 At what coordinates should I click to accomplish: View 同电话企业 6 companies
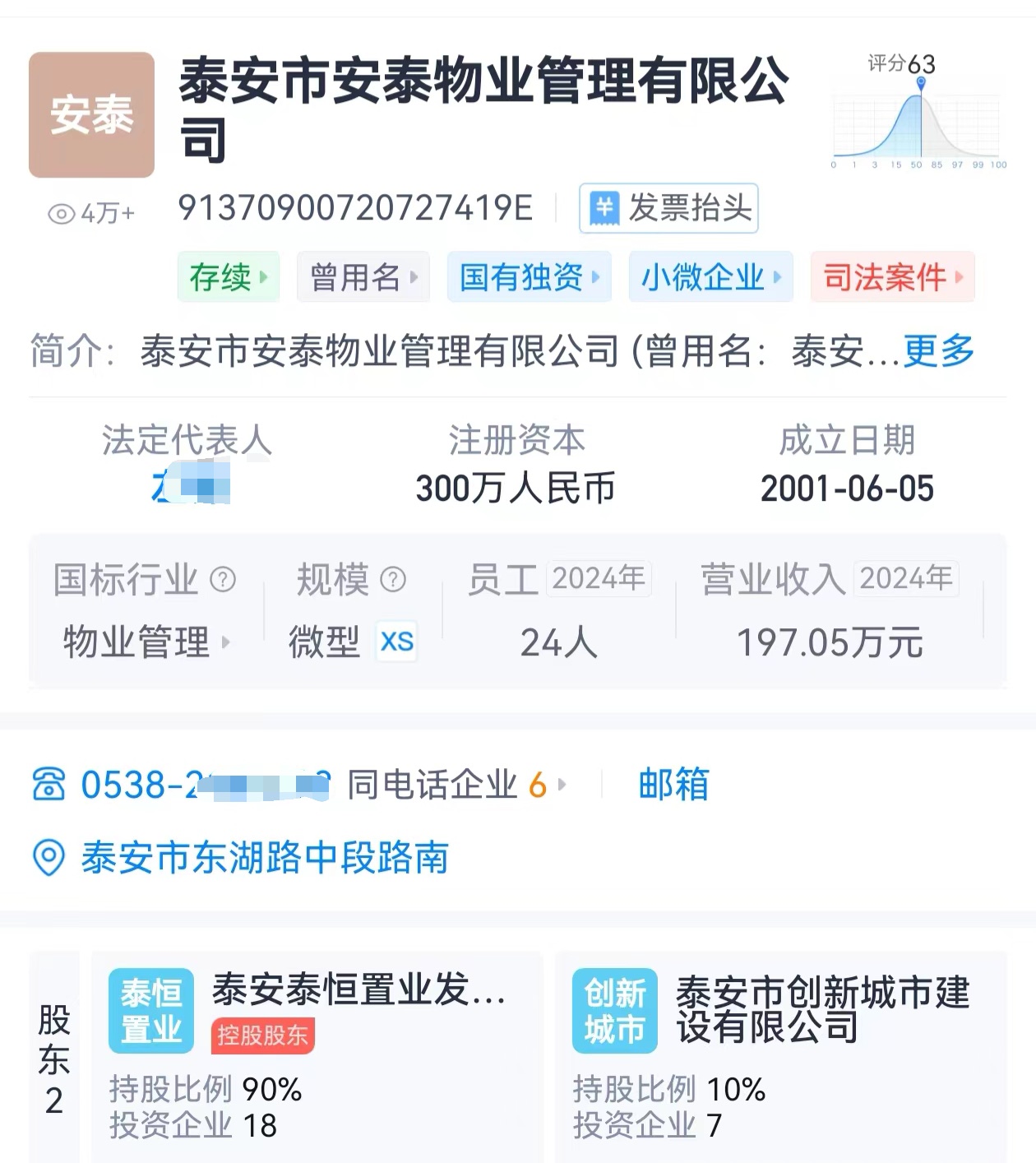[x=456, y=785]
